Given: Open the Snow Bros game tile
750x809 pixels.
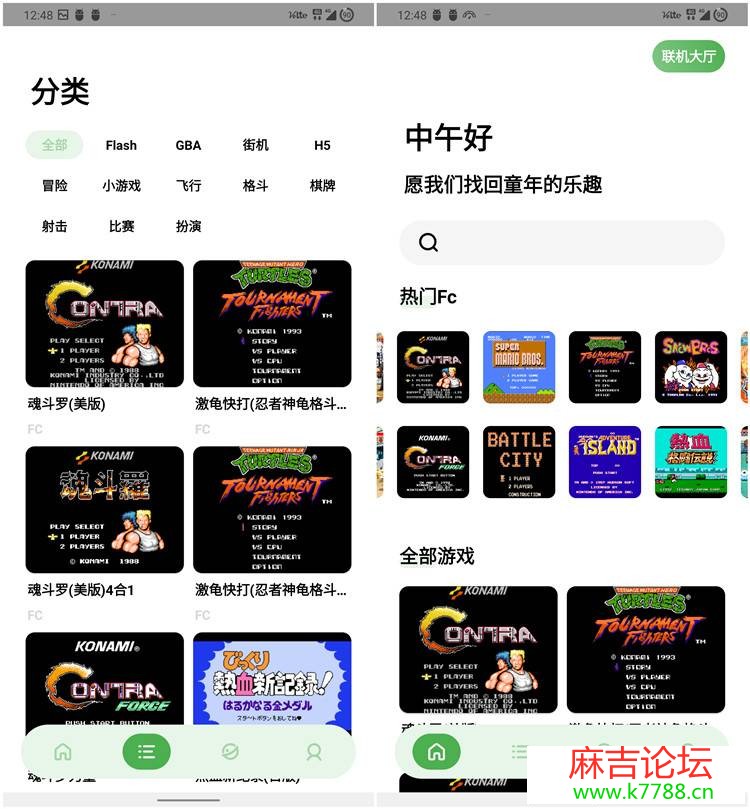Looking at the screenshot, I should pos(690,367).
